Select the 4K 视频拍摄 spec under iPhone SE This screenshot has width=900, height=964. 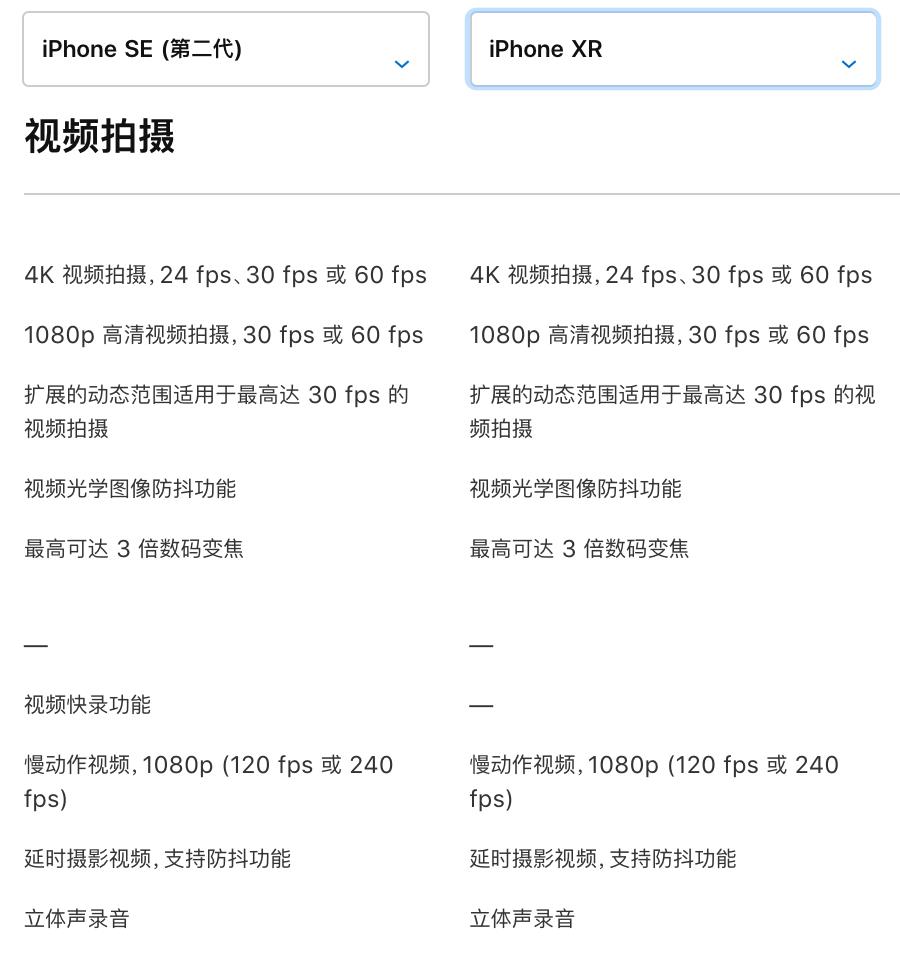point(225,275)
